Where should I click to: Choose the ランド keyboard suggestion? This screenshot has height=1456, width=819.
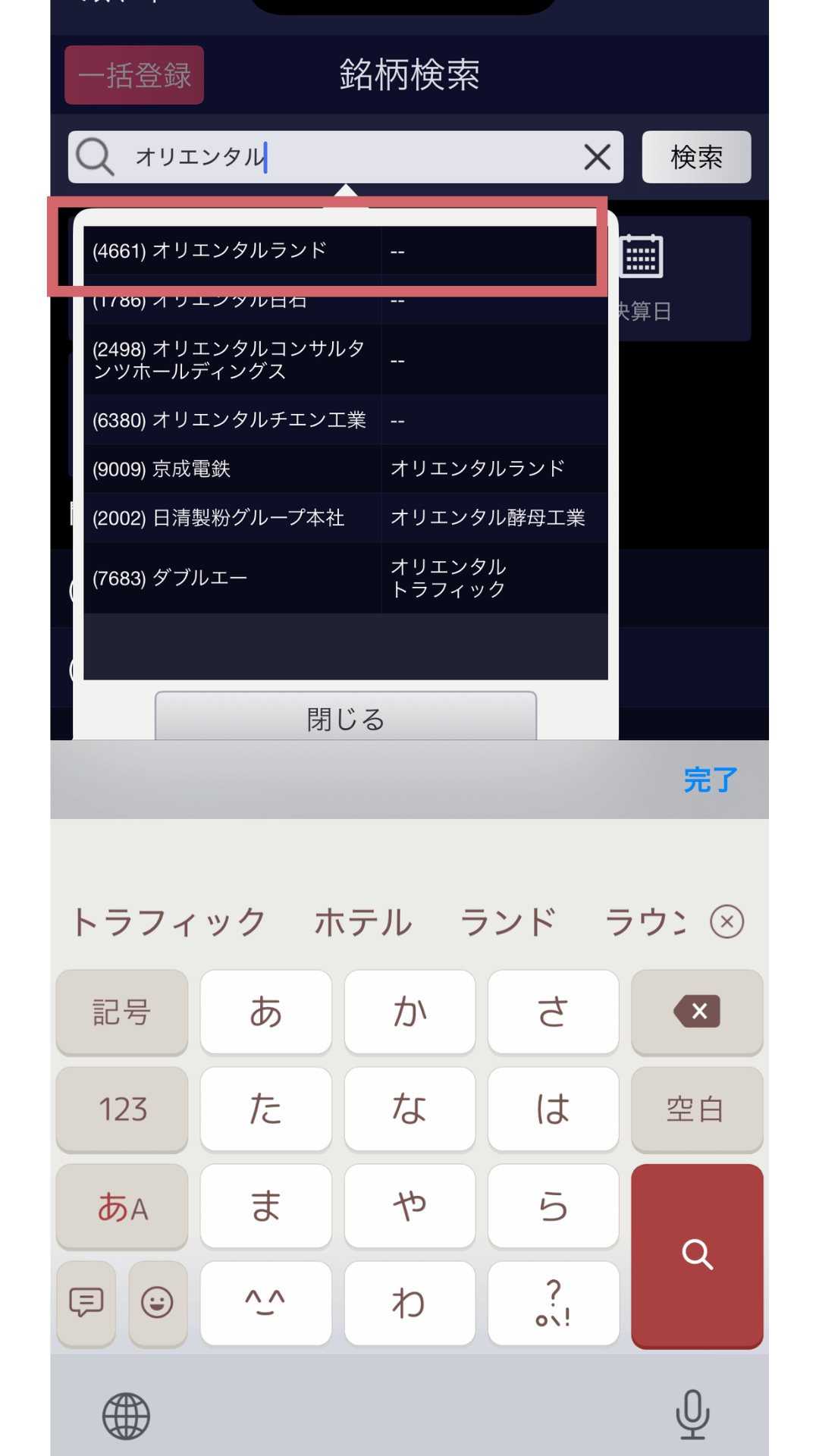(x=508, y=922)
